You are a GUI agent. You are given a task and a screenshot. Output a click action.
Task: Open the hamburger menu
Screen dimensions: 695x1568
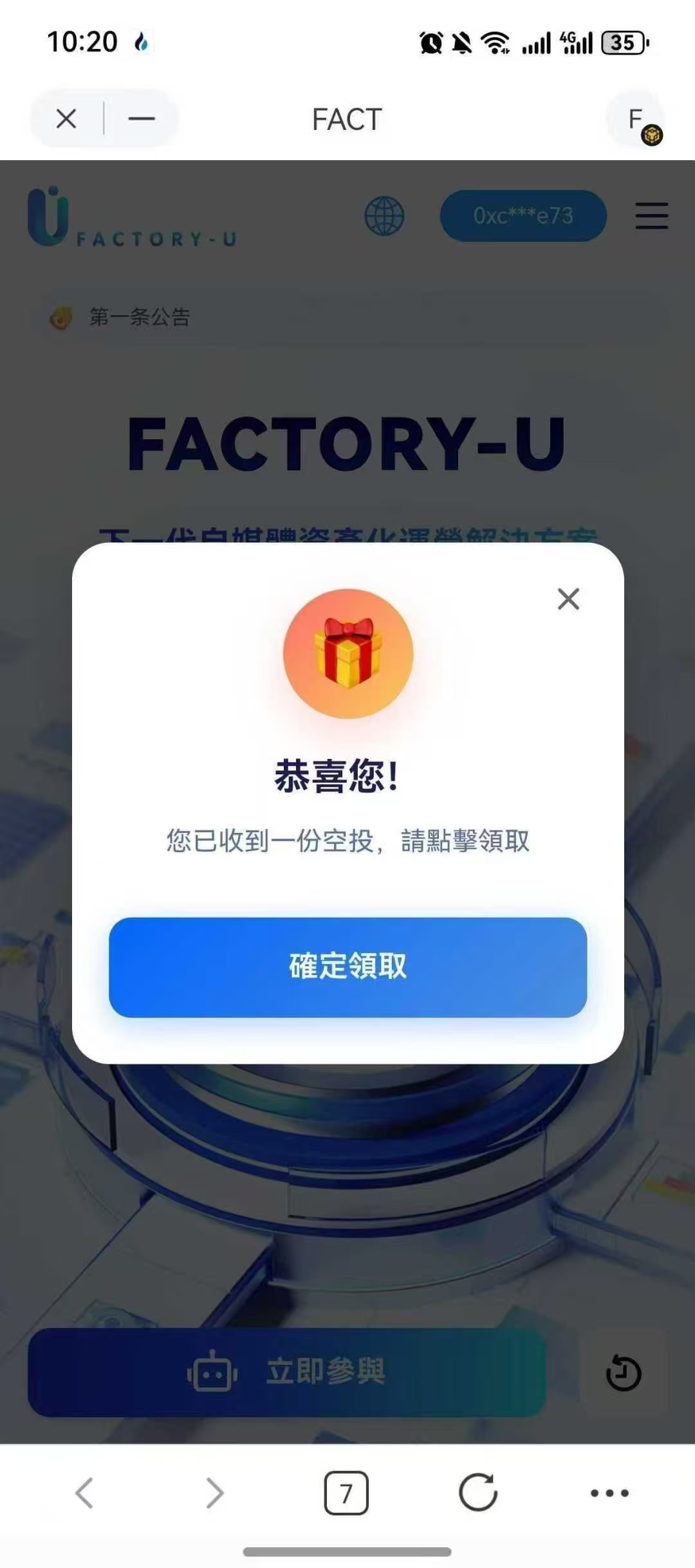(651, 215)
